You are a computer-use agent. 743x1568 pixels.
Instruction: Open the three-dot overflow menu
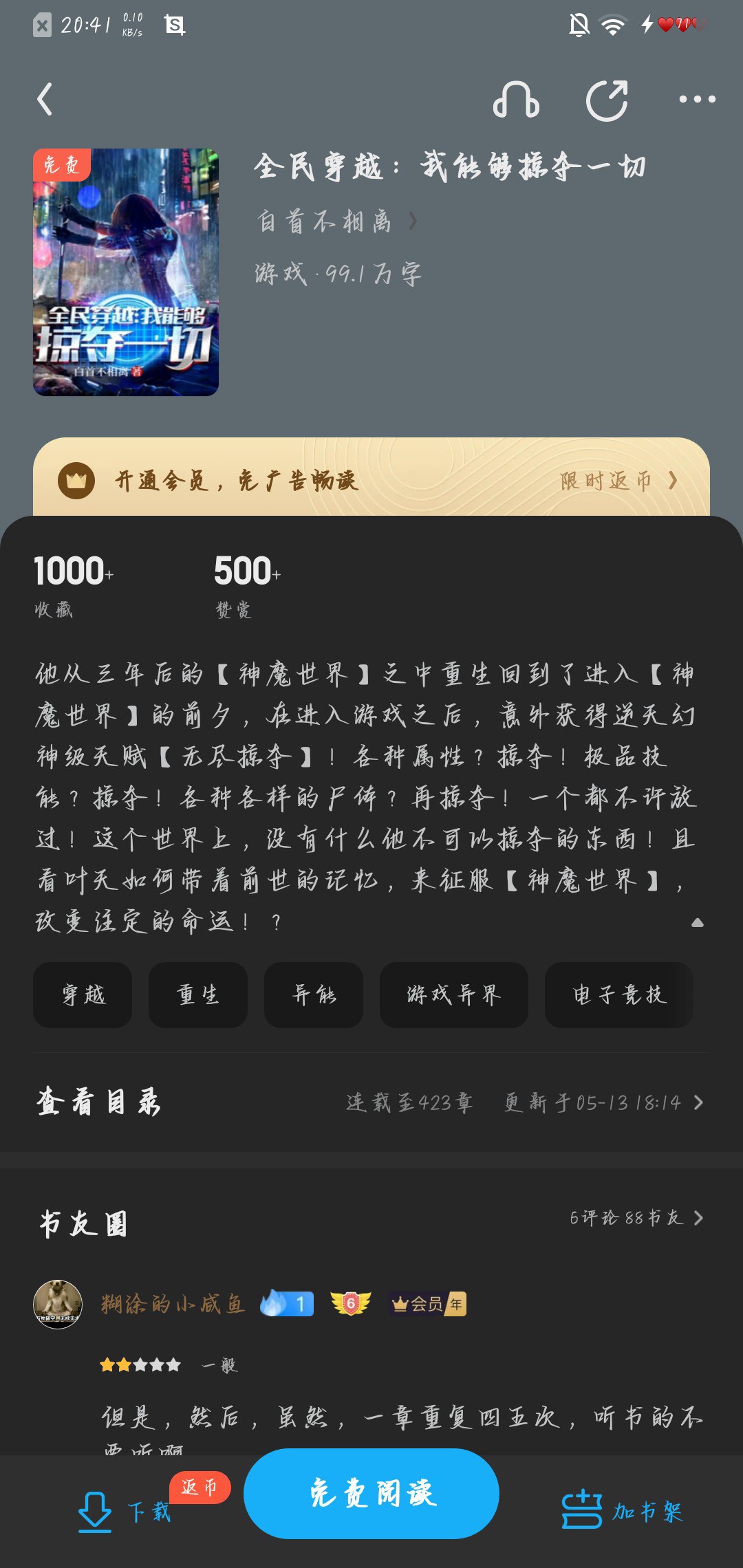coord(697,100)
